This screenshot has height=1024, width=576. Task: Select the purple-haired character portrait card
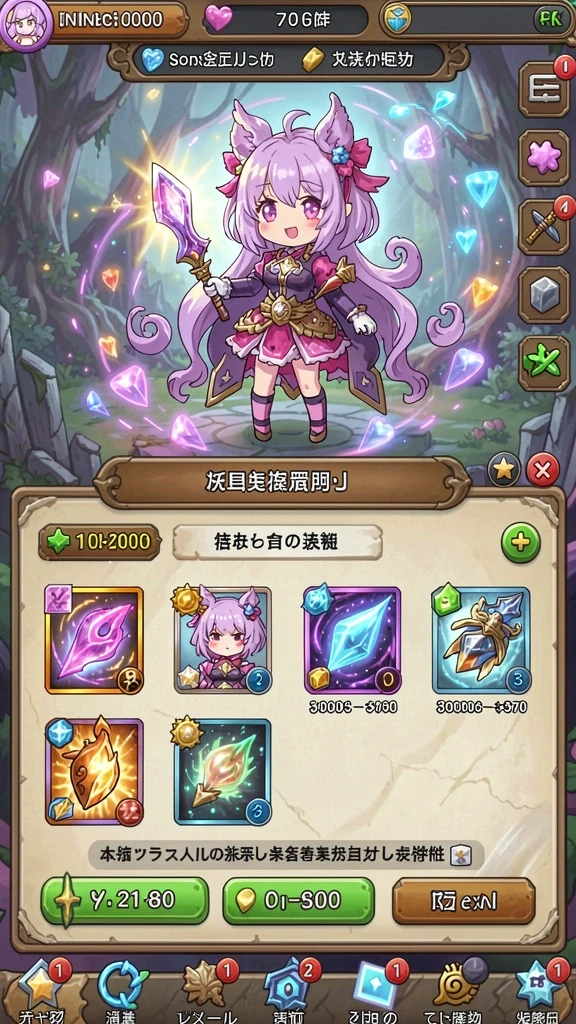coord(223,640)
